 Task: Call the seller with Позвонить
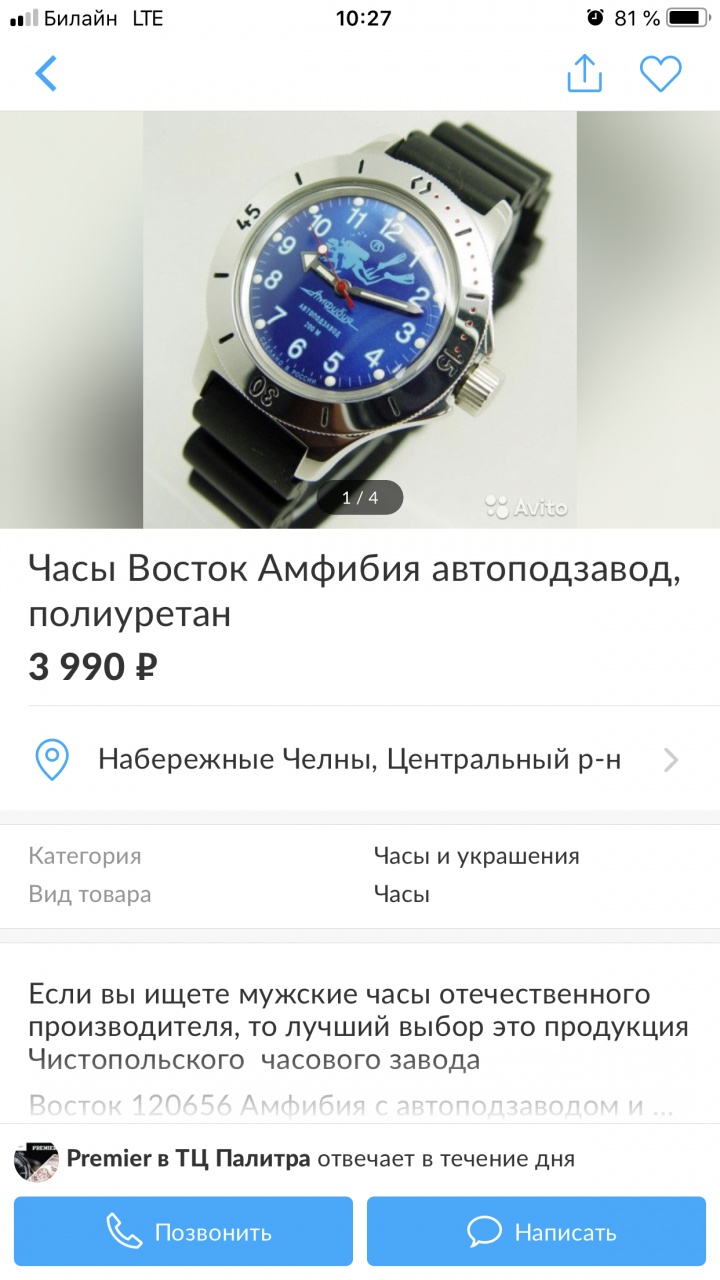point(183,1232)
